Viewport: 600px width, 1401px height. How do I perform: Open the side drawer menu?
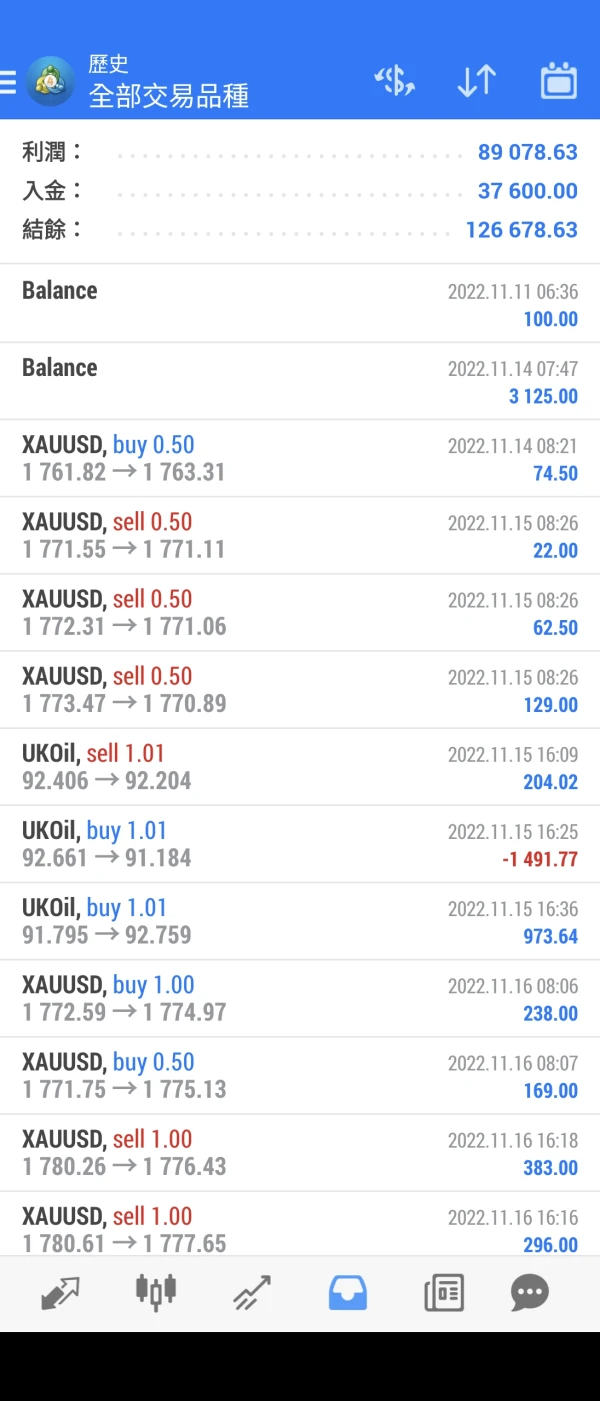[9, 81]
